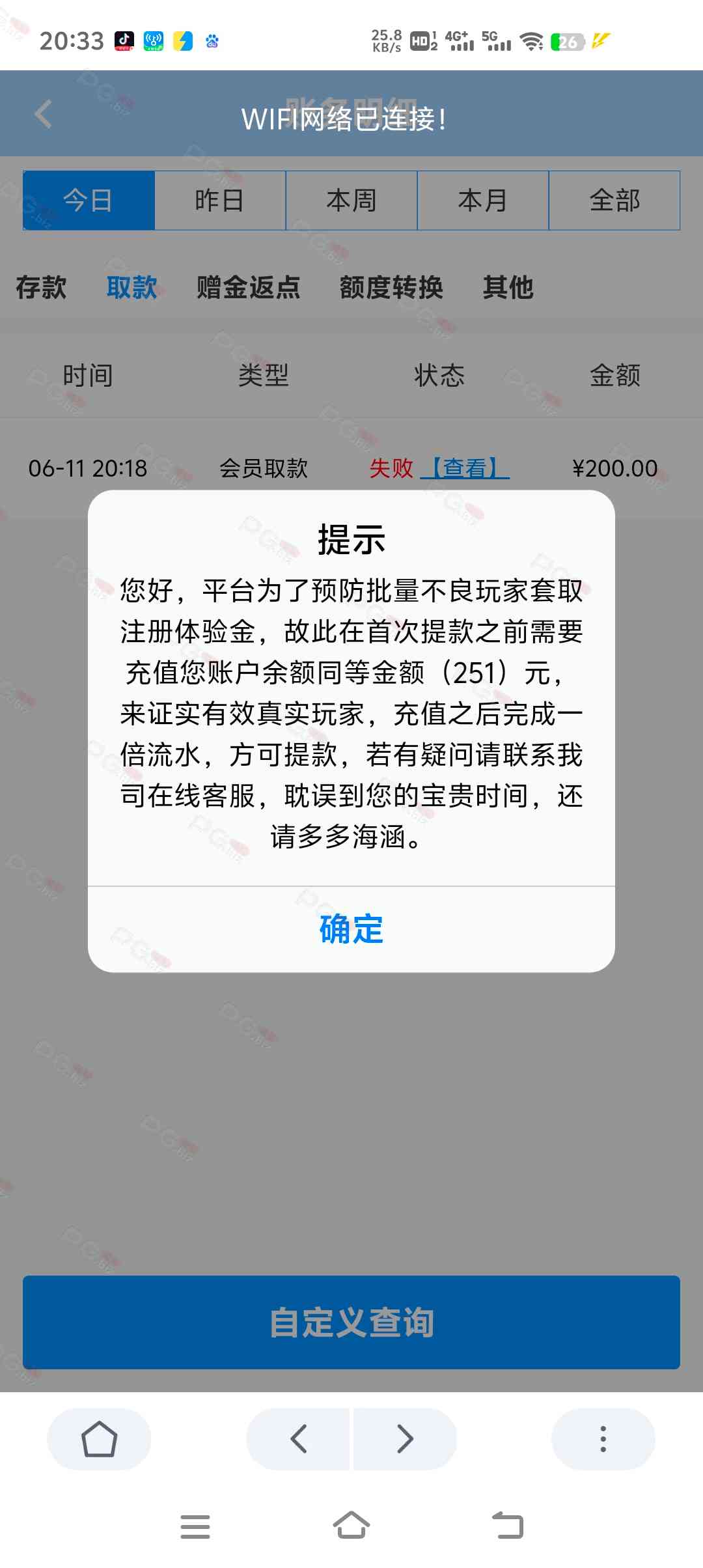This screenshot has height=1568, width=703.
Task: Show 全部 records
Action: click(614, 201)
